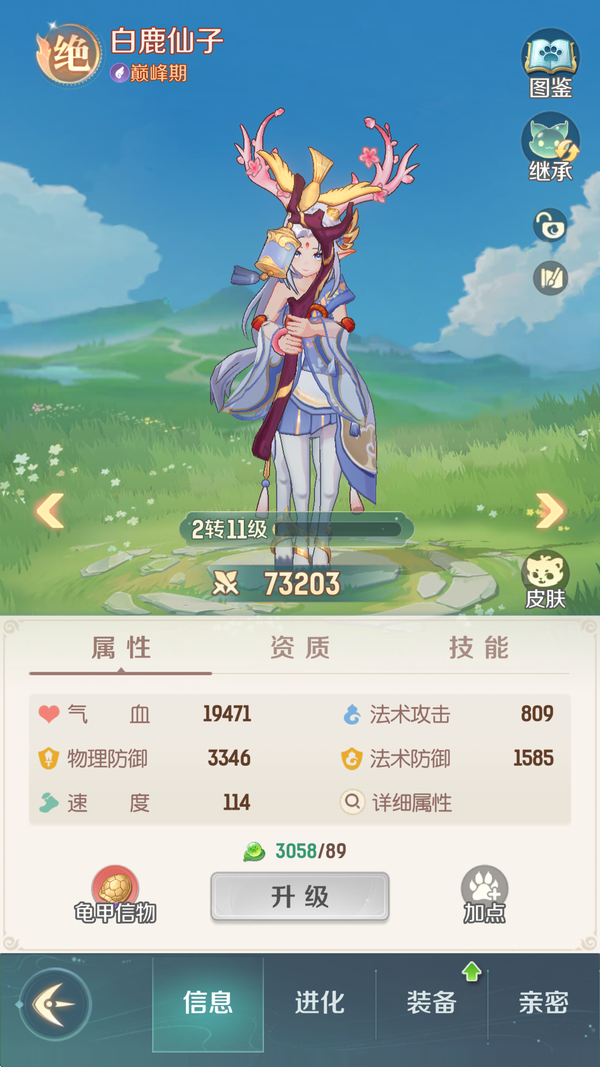This screenshot has width=600, height=1067.
Task: Open the 继承 inheritance feature
Action: 550,147
